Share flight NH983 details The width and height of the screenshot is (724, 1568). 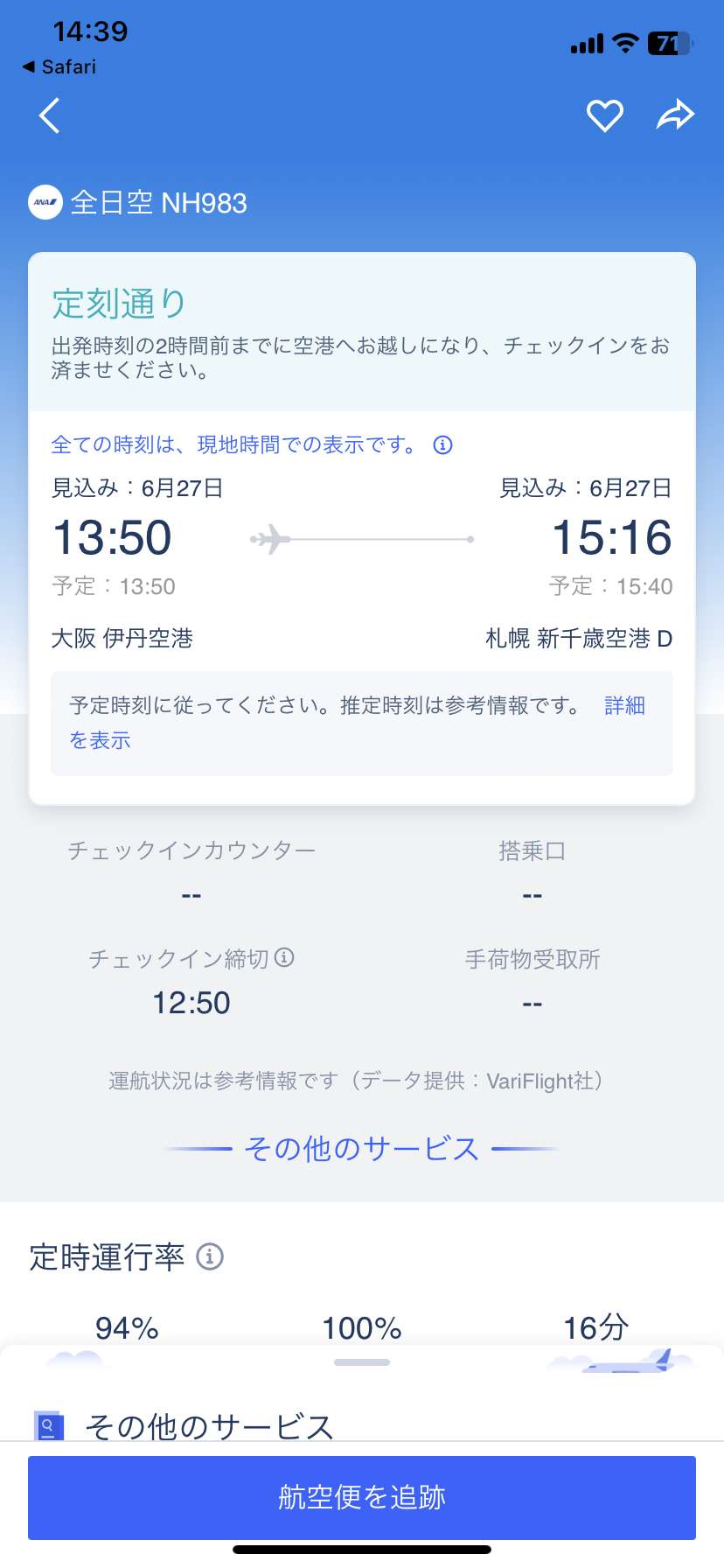click(x=675, y=115)
